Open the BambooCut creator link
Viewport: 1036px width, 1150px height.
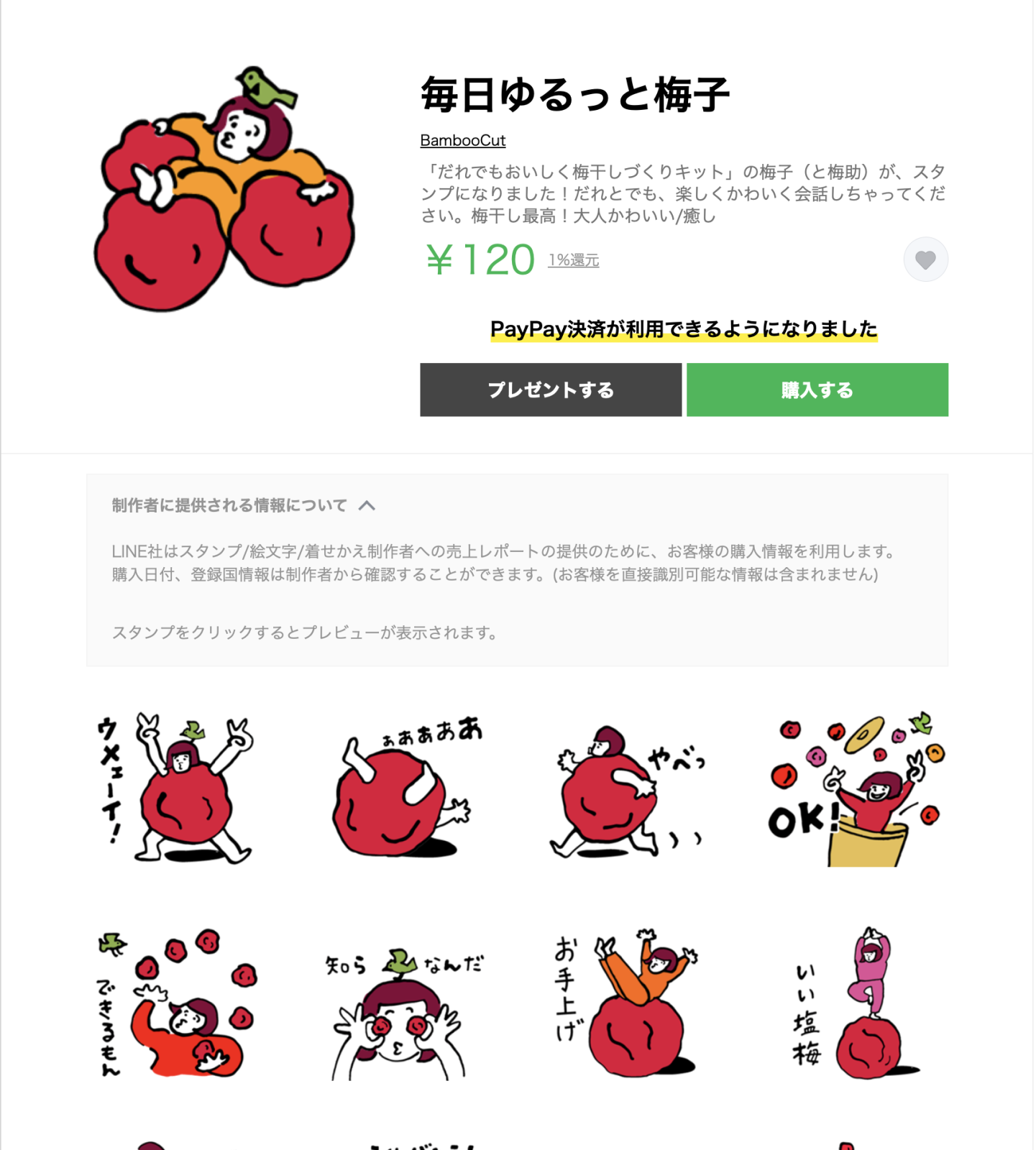(x=462, y=141)
